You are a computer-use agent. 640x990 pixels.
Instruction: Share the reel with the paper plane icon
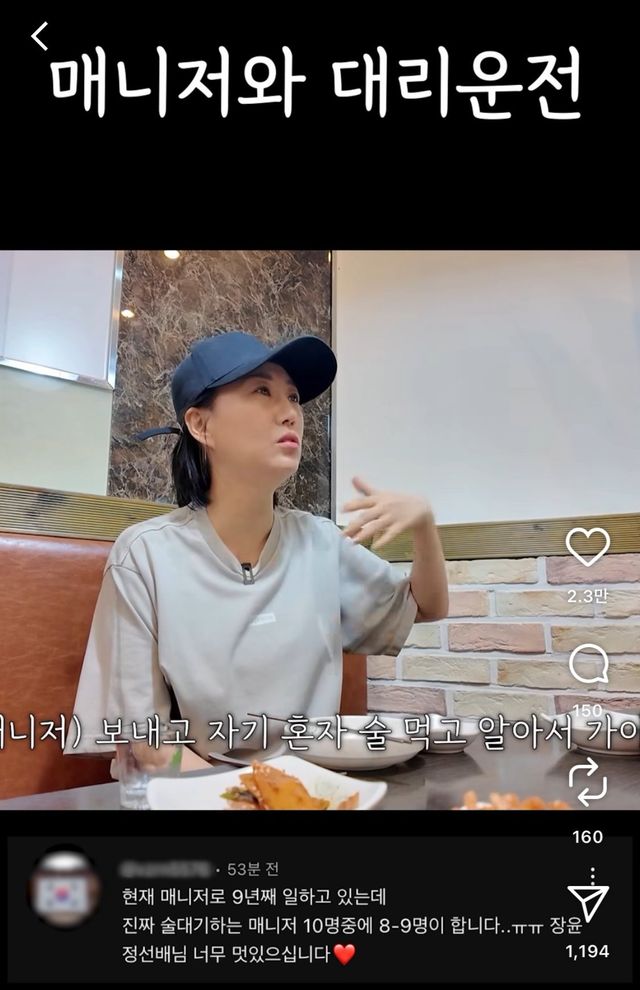tap(587, 903)
